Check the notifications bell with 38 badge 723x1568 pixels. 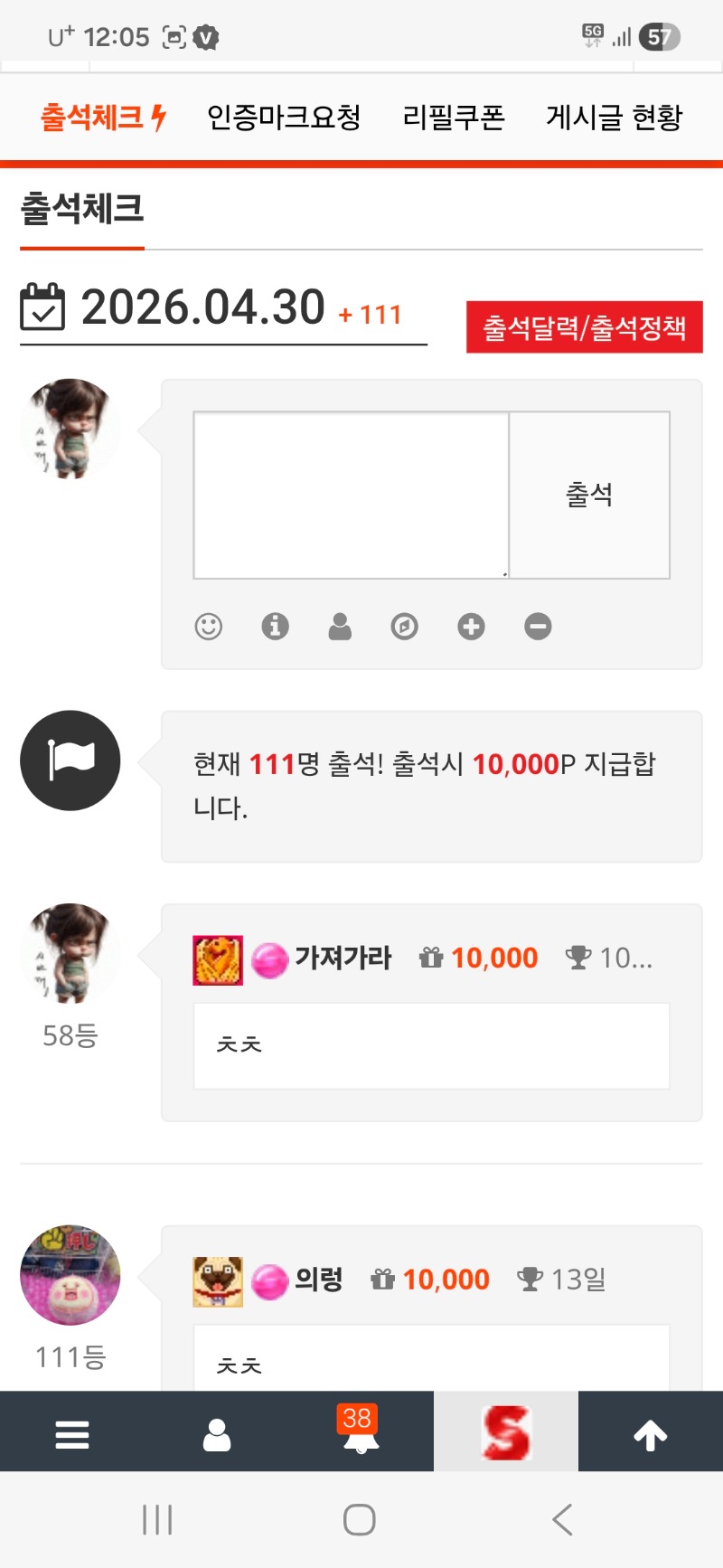coord(361,1432)
